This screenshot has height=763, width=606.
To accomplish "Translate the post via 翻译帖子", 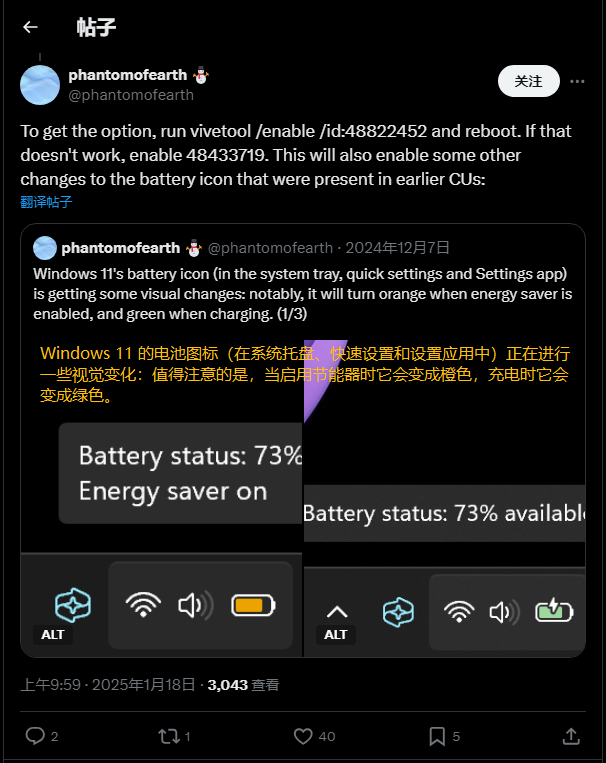I will point(46,201).
